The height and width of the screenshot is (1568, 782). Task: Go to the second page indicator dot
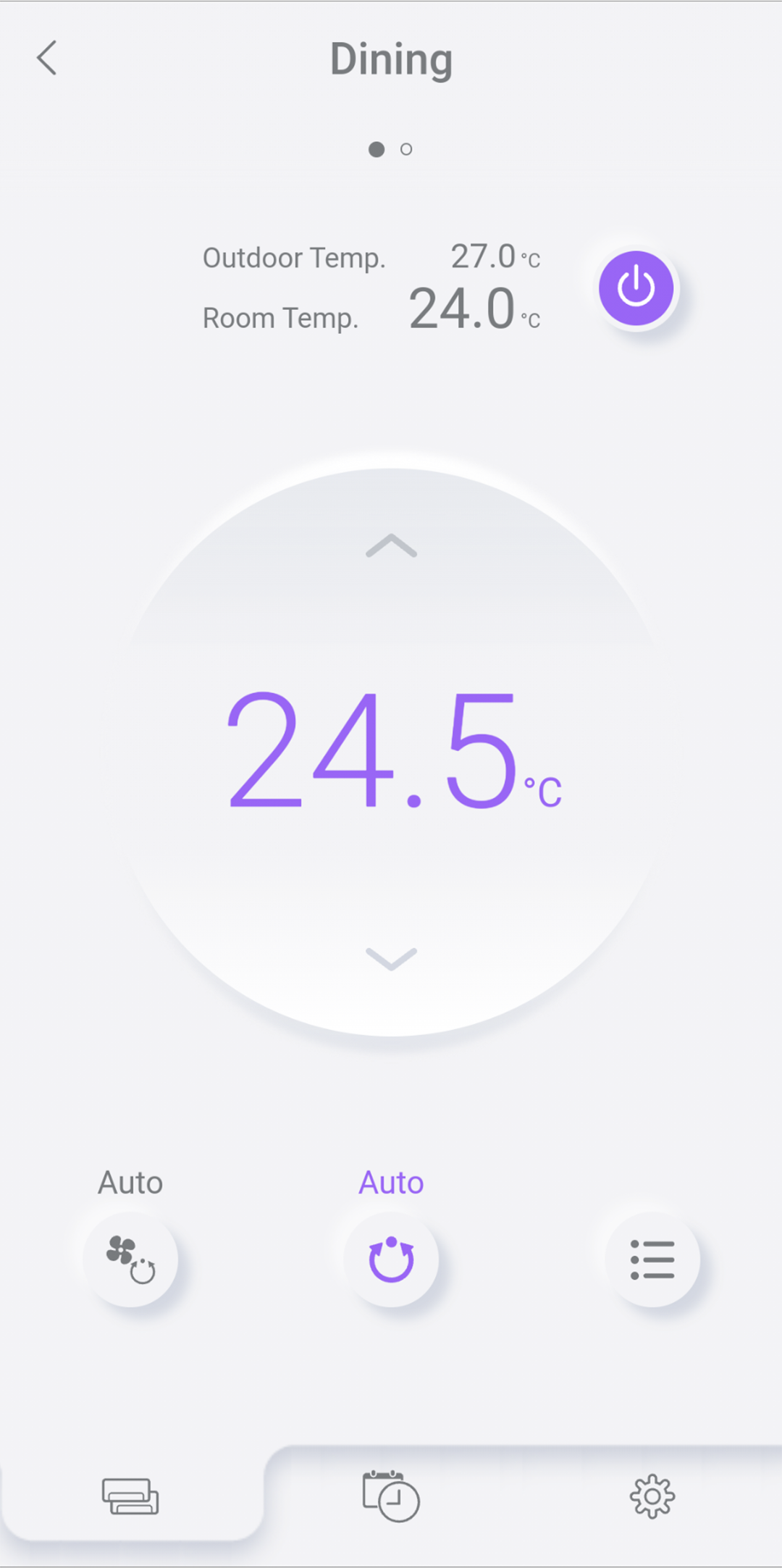[406, 149]
